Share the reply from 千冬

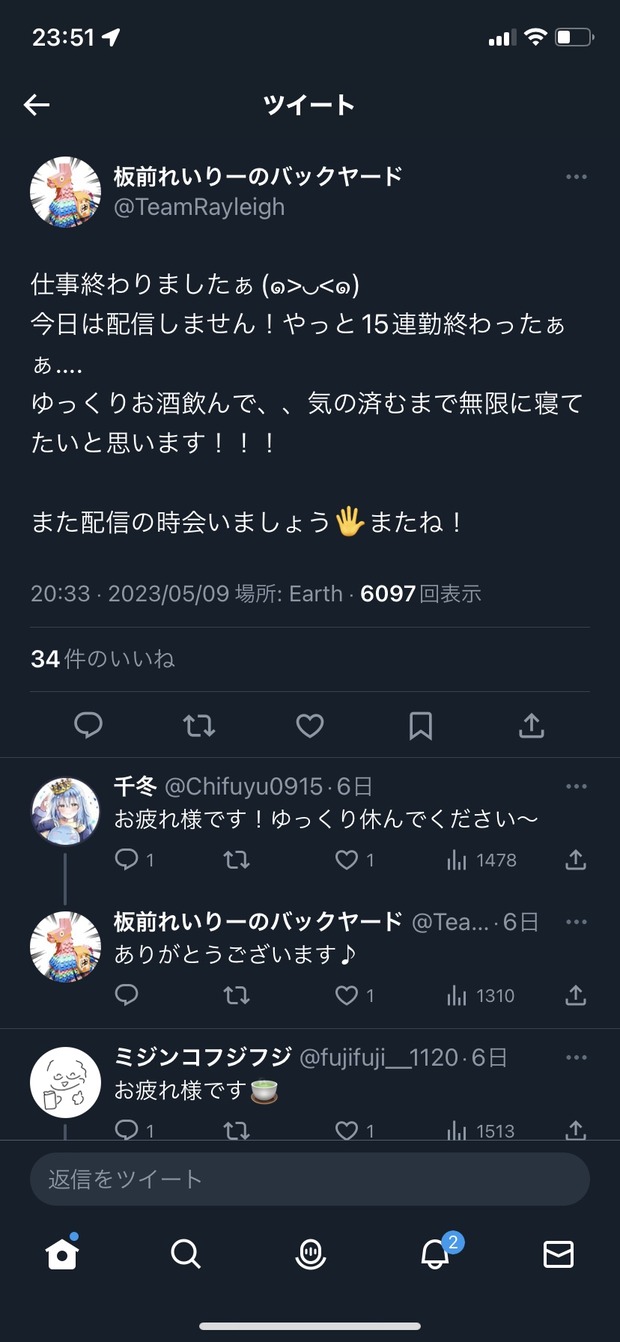click(576, 859)
